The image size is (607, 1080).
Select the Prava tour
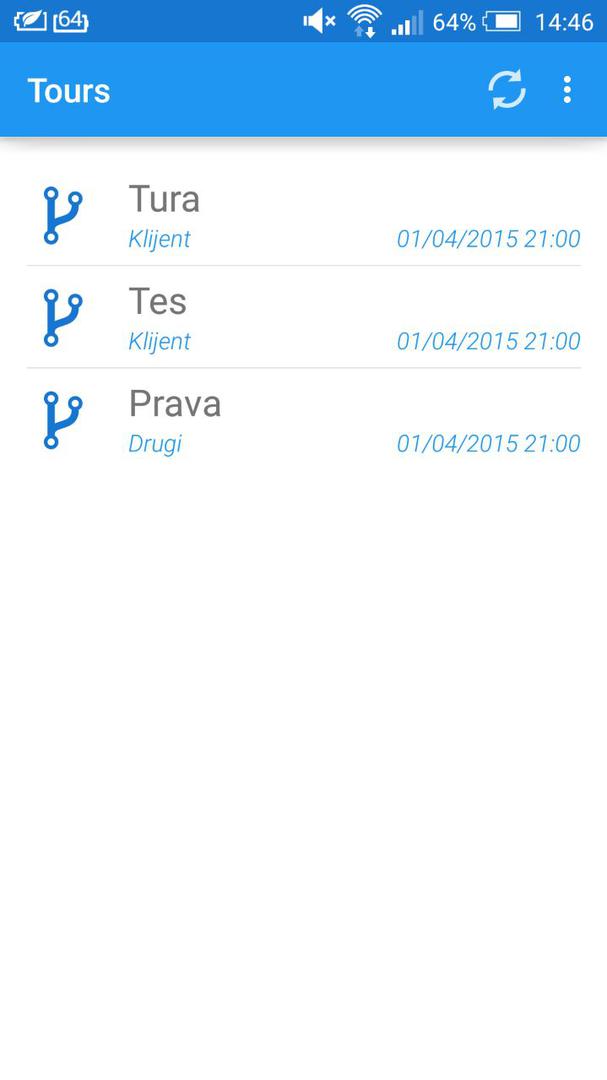303,420
